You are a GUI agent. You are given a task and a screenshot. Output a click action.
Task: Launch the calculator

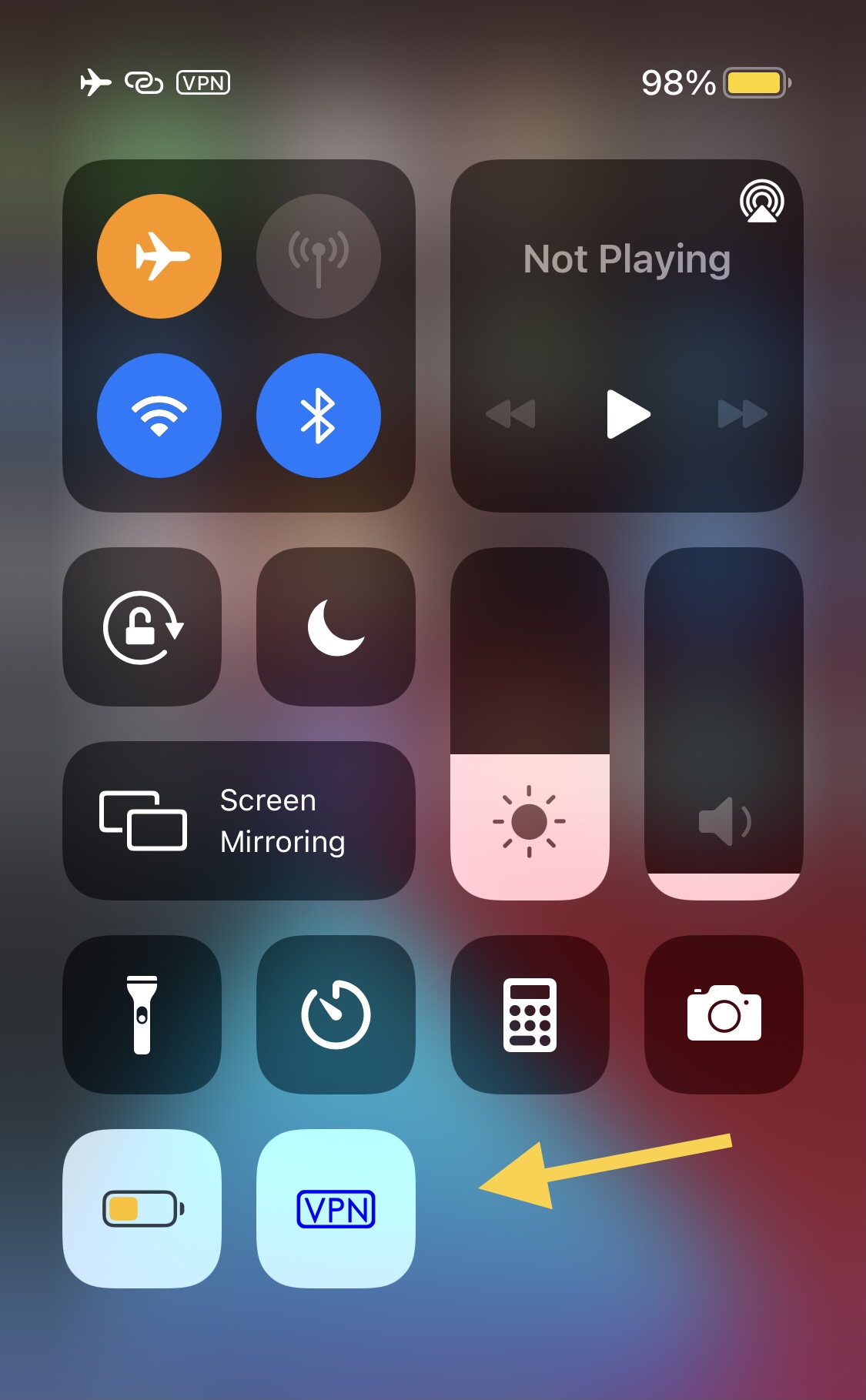click(530, 1014)
